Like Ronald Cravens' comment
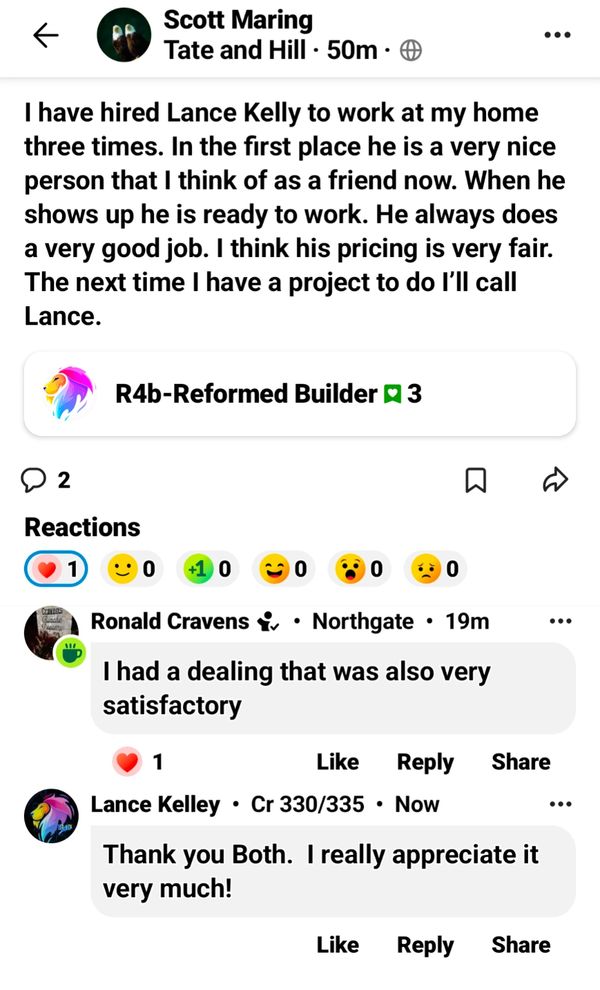This screenshot has height=990, width=600. point(337,762)
